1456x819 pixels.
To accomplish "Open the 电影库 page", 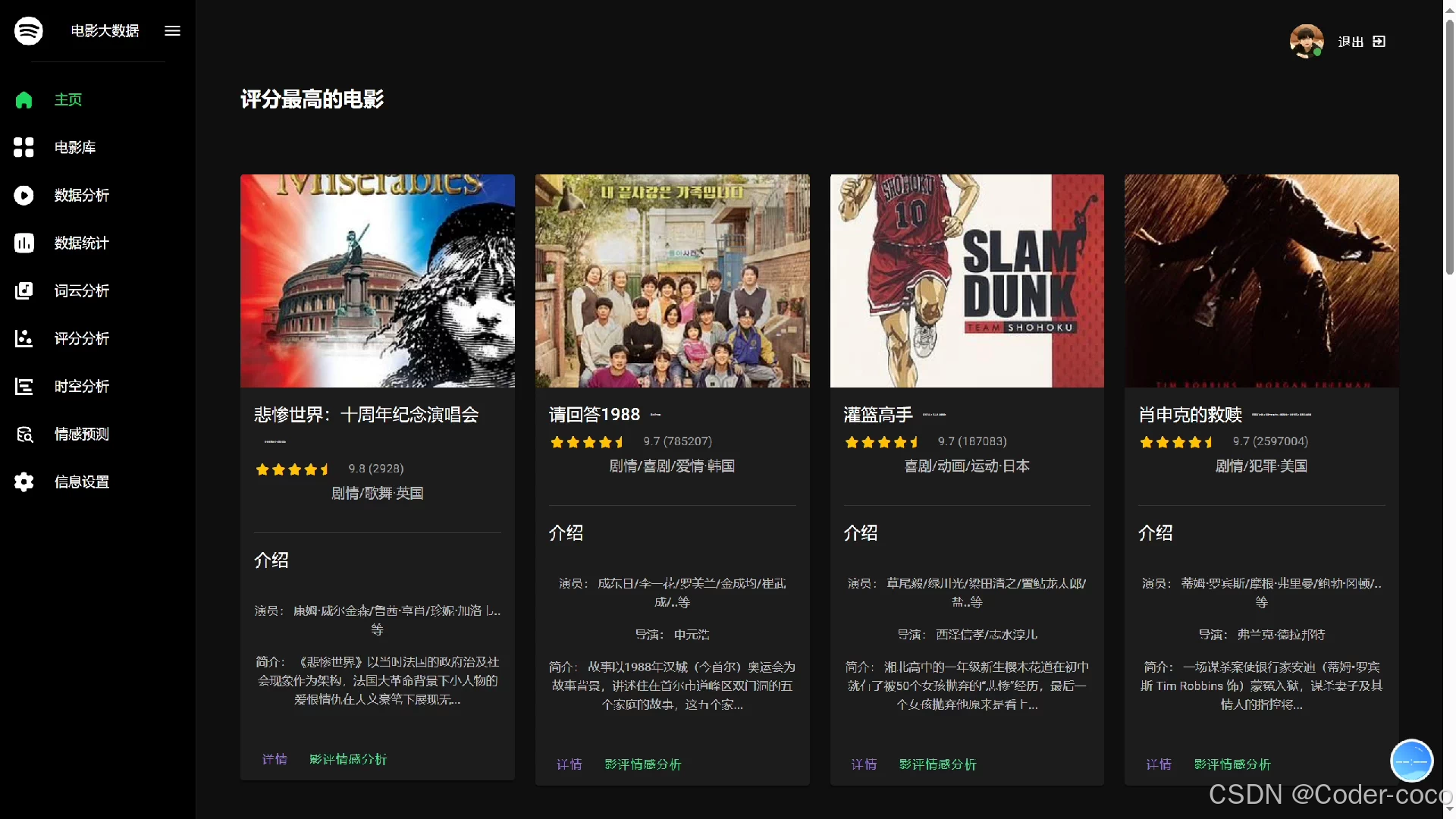I will pyautogui.click(x=74, y=147).
